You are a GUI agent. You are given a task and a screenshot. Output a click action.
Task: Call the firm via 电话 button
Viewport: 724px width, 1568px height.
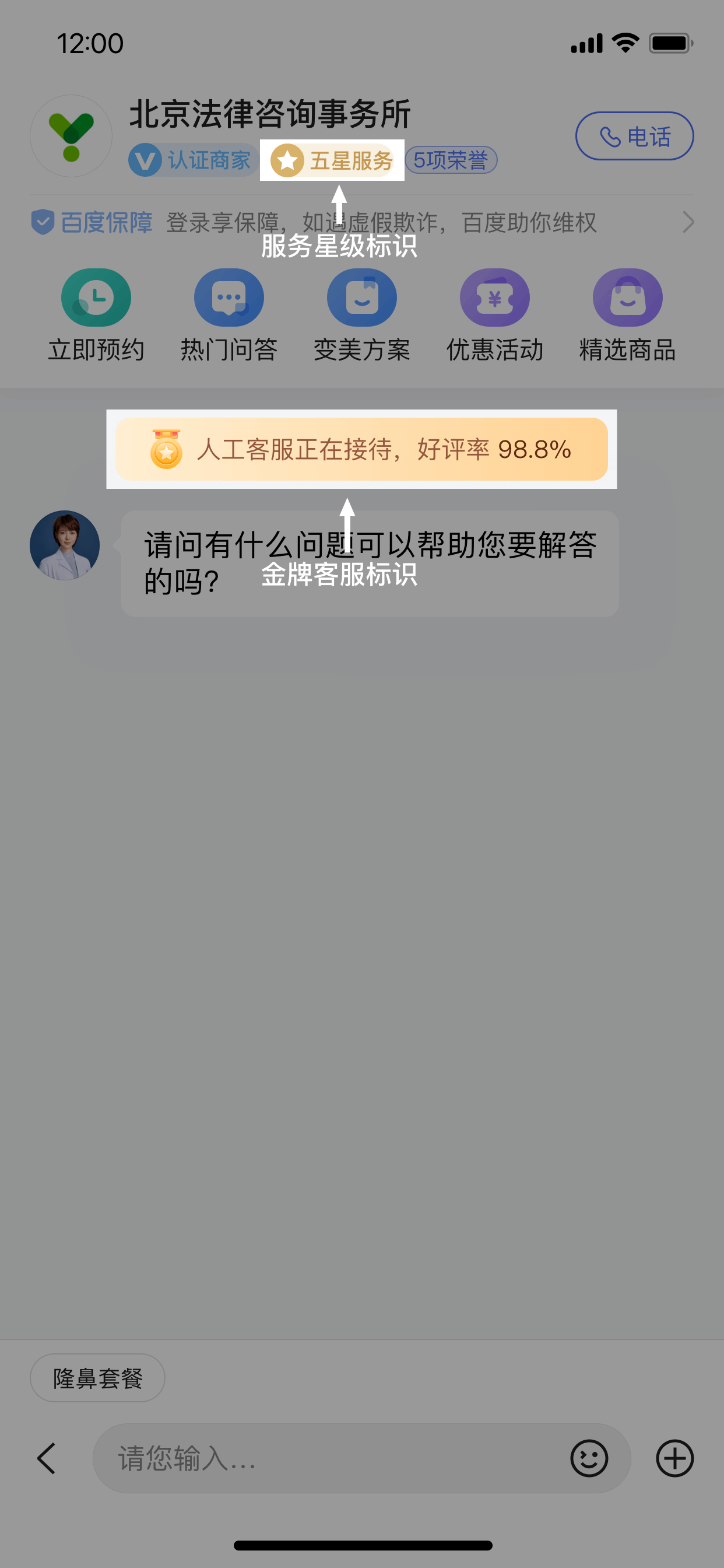point(634,136)
